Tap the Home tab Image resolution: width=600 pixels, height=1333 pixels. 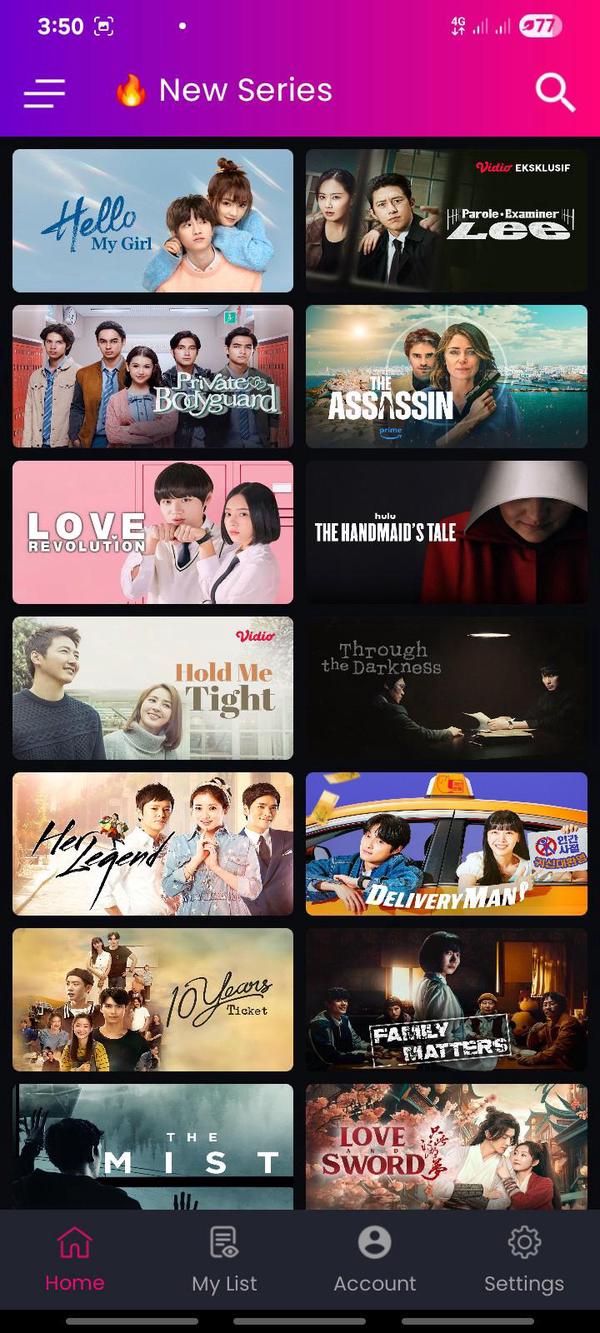pos(75,1260)
